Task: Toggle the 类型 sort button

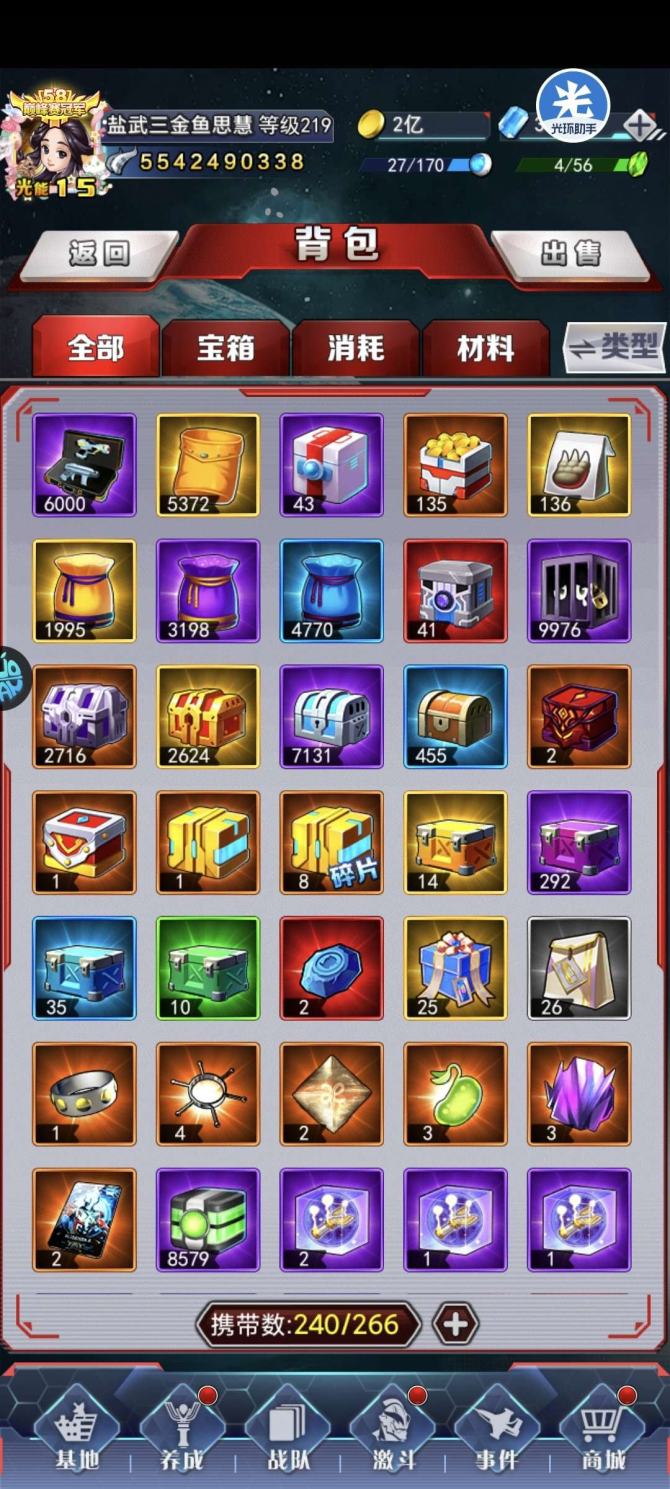Action: click(x=615, y=347)
